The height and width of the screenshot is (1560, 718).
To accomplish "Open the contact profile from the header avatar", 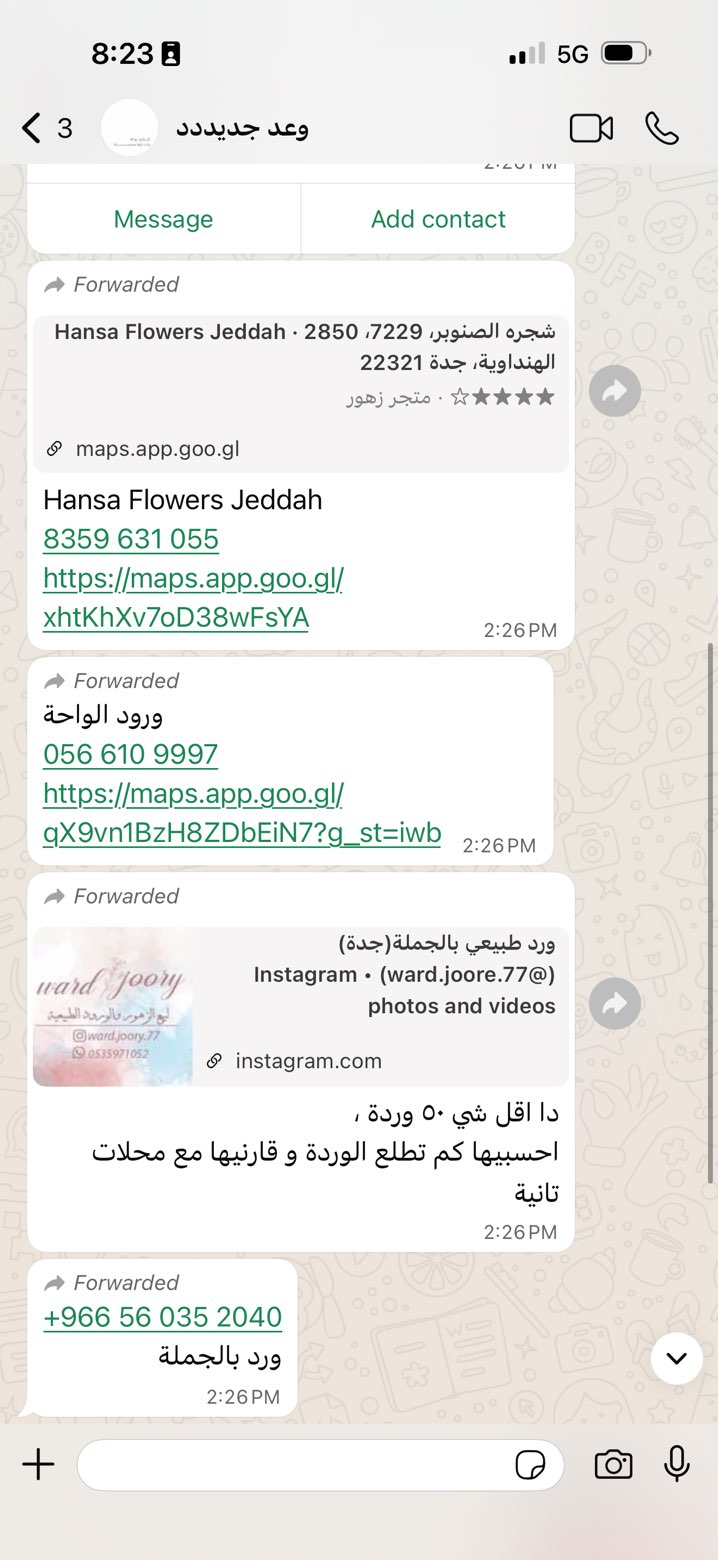I will (x=130, y=128).
